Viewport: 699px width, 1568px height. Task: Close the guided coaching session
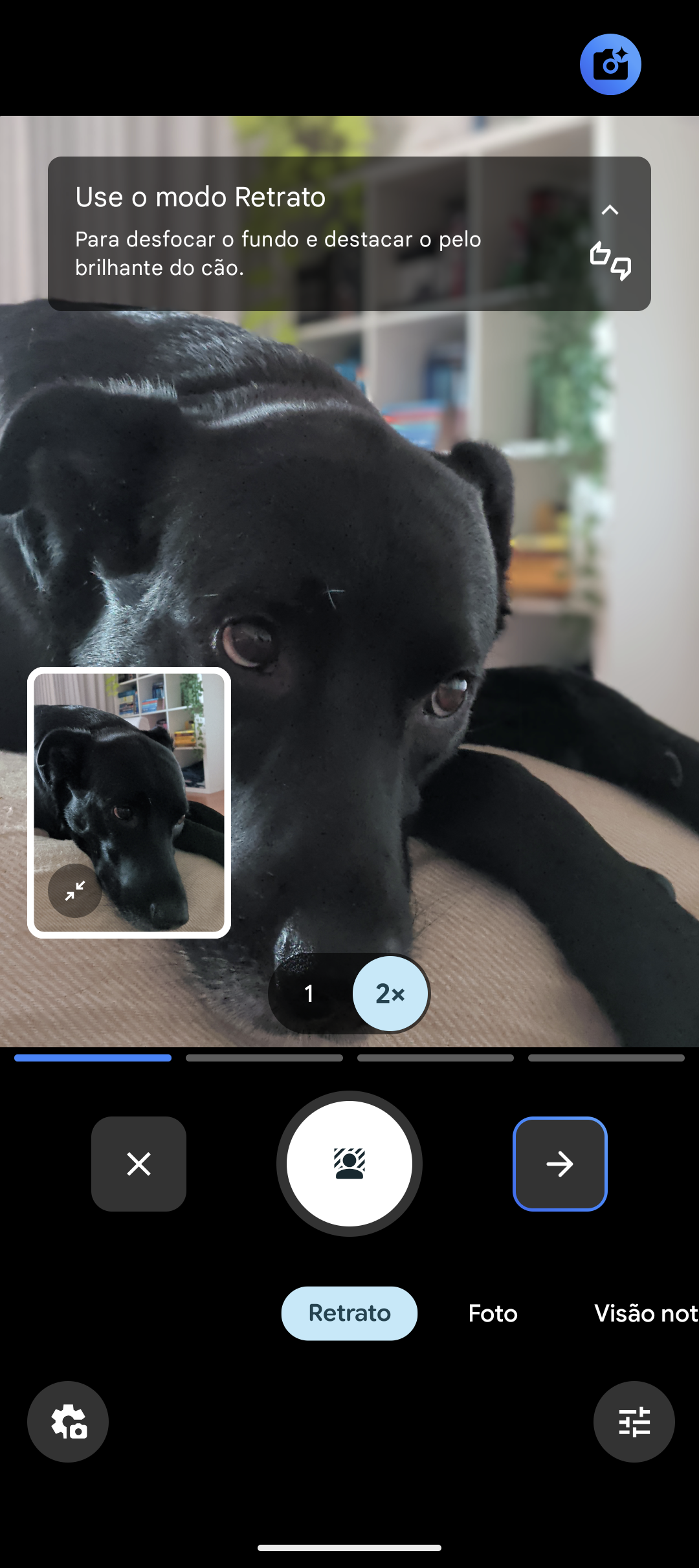[139, 1164]
